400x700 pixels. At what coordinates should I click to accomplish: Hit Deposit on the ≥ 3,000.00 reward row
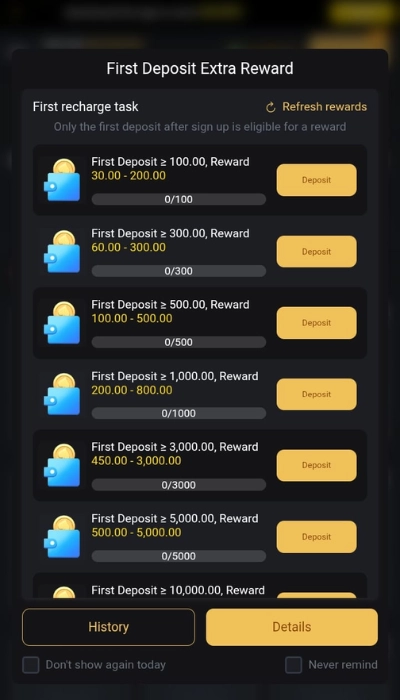tap(317, 465)
